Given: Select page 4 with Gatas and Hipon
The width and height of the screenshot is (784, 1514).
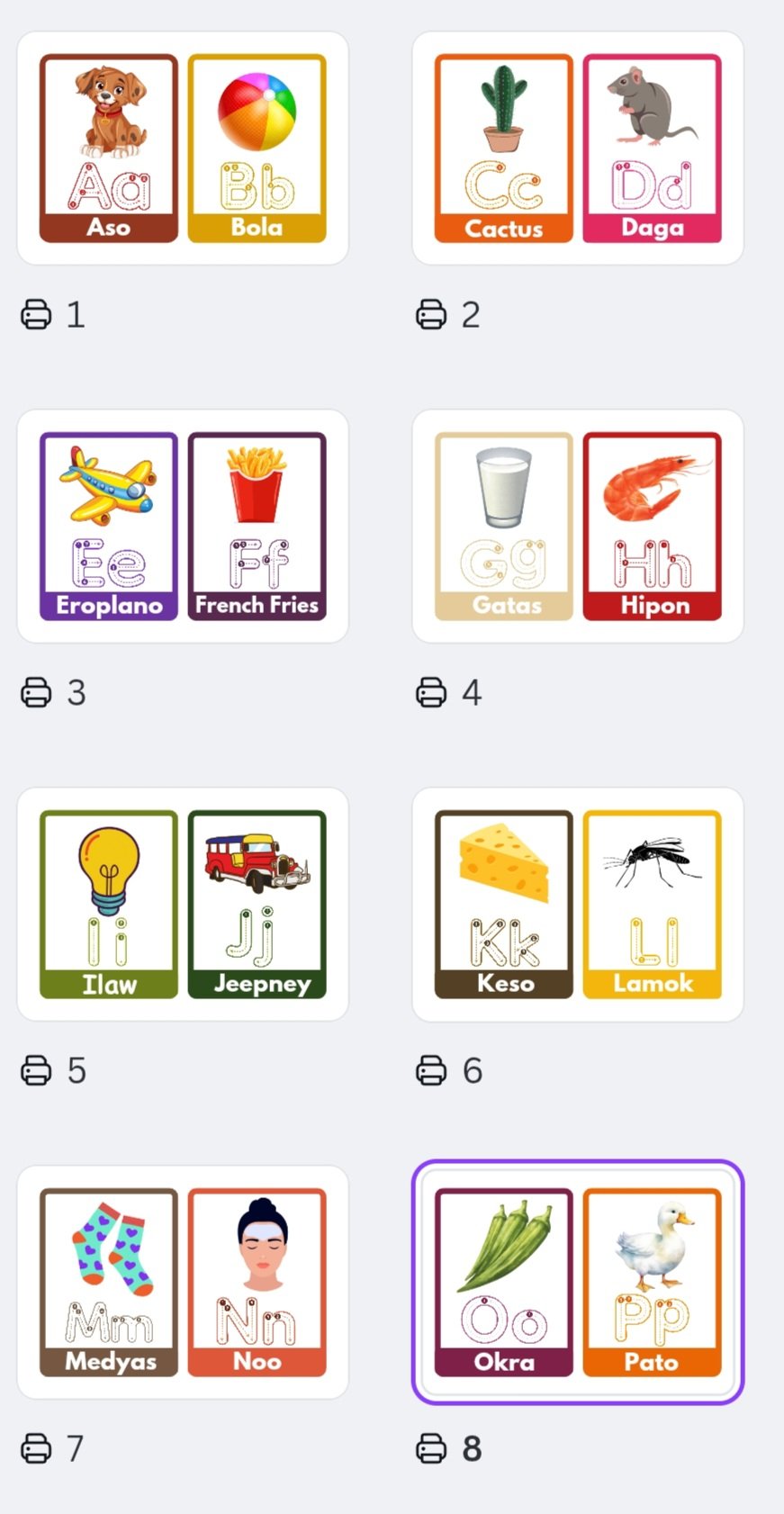Looking at the screenshot, I should tap(578, 527).
